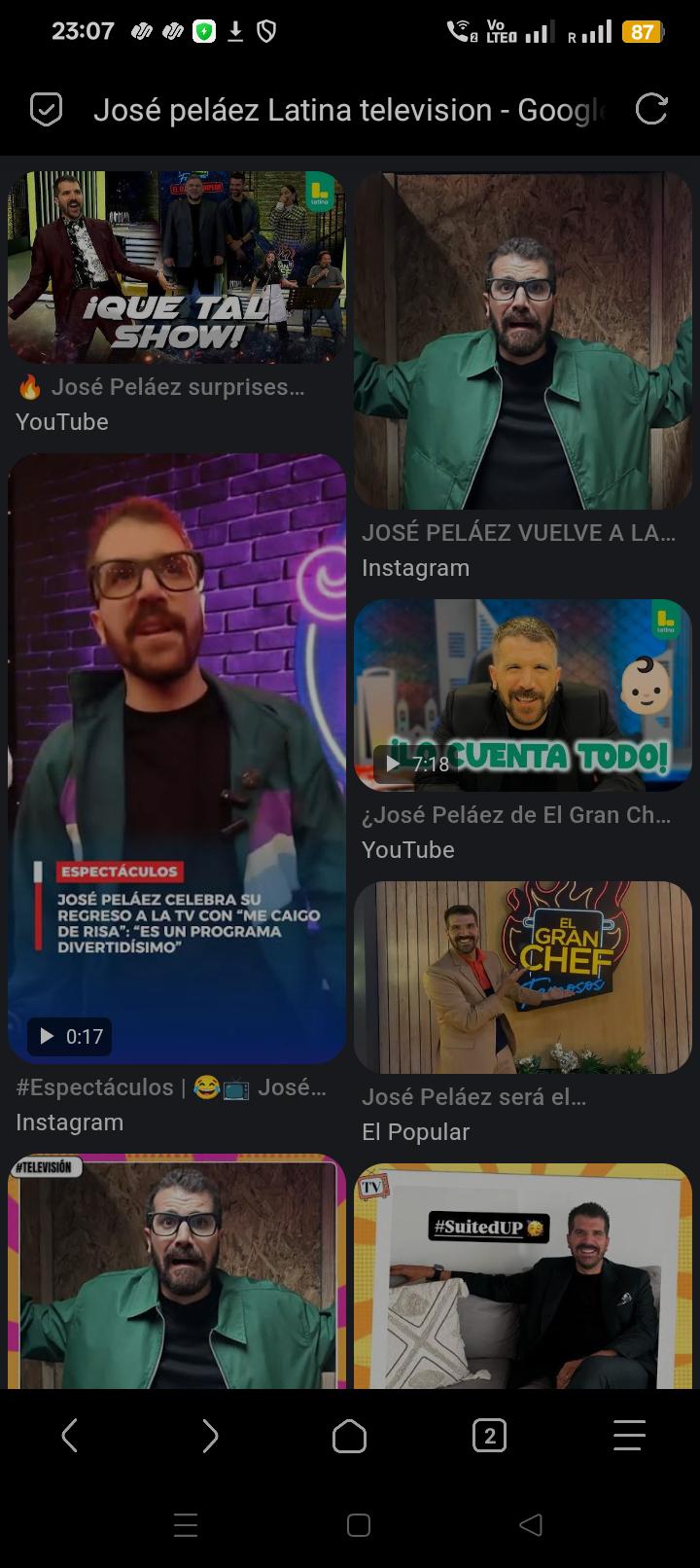Open the #Televisión green jacket image
This screenshot has height=1568, width=700.
[x=177, y=1271]
